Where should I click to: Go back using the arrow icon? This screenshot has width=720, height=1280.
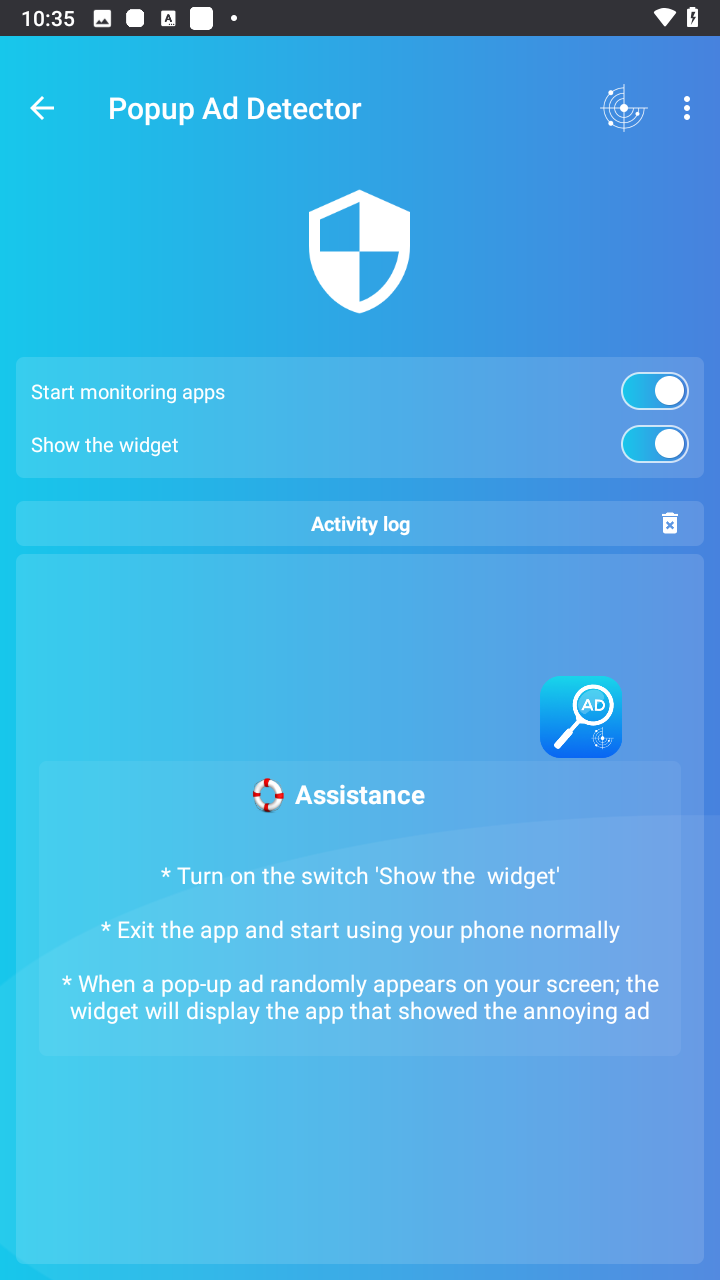(42, 108)
